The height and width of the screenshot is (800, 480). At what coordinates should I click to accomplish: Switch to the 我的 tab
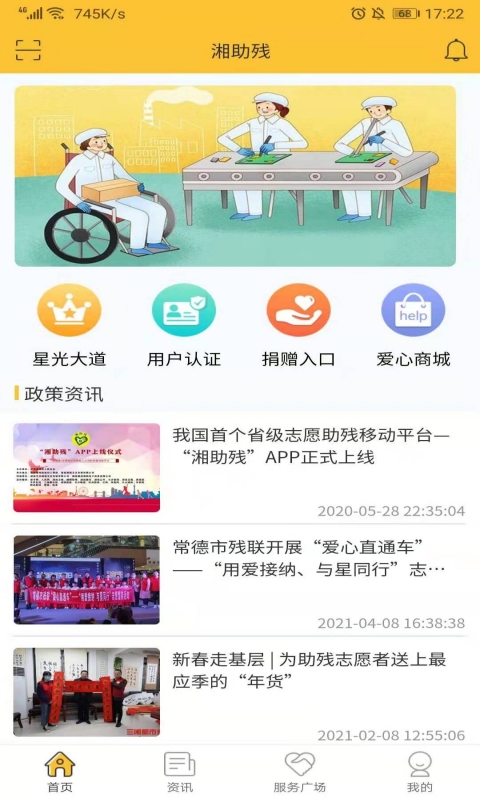[419, 772]
